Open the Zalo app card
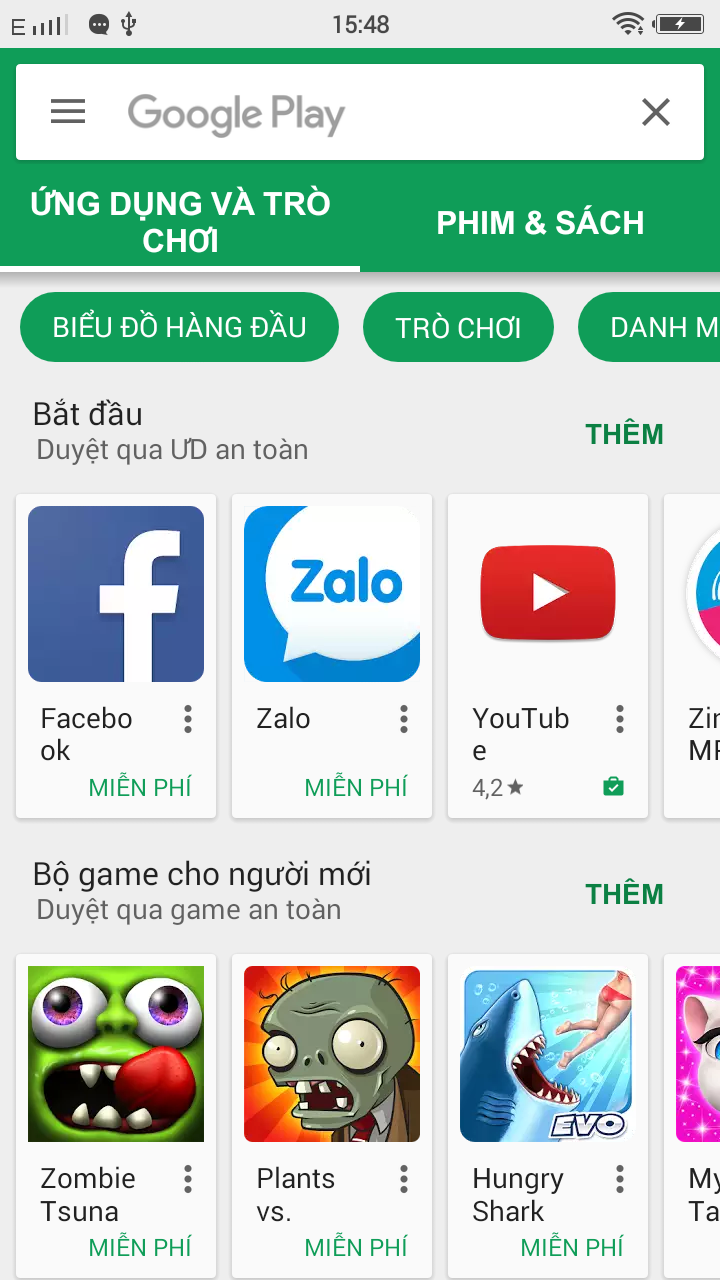Image resolution: width=720 pixels, height=1280 pixels. [332, 595]
